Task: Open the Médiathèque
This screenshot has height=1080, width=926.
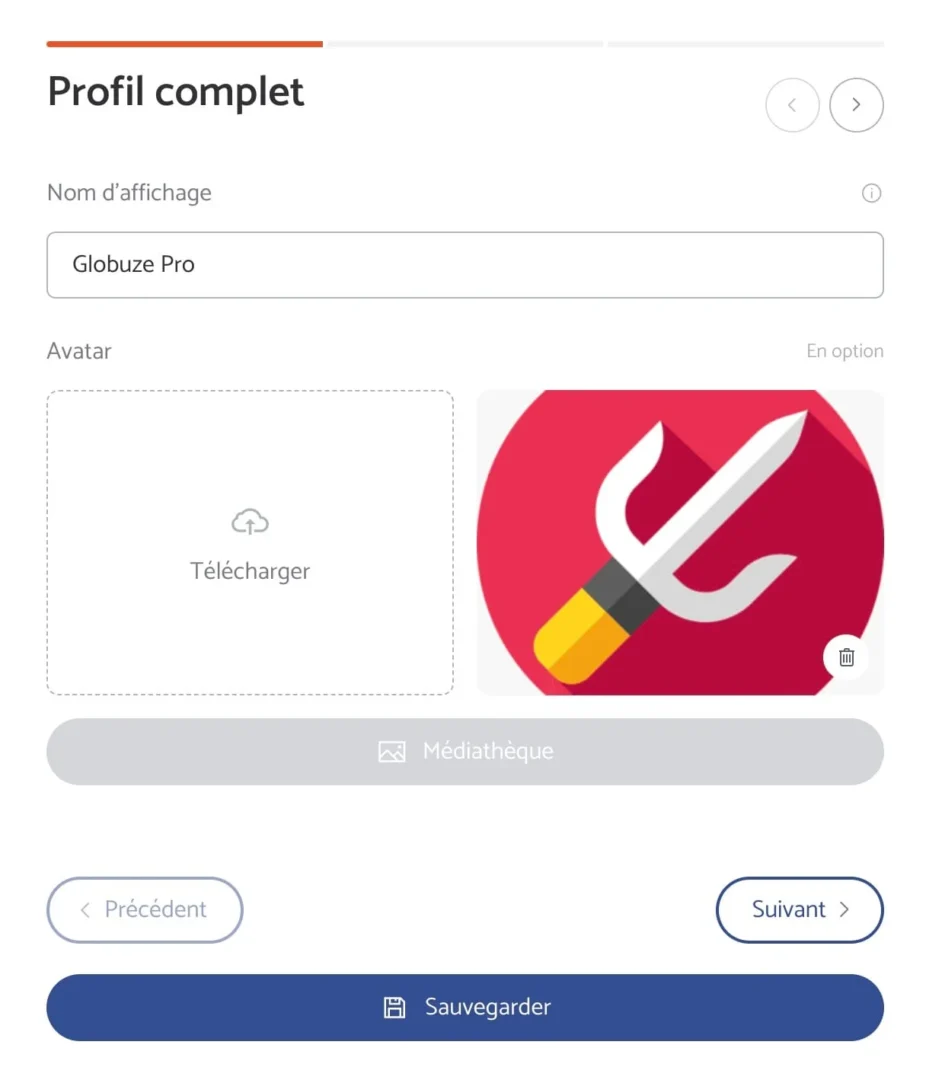Action: click(465, 751)
